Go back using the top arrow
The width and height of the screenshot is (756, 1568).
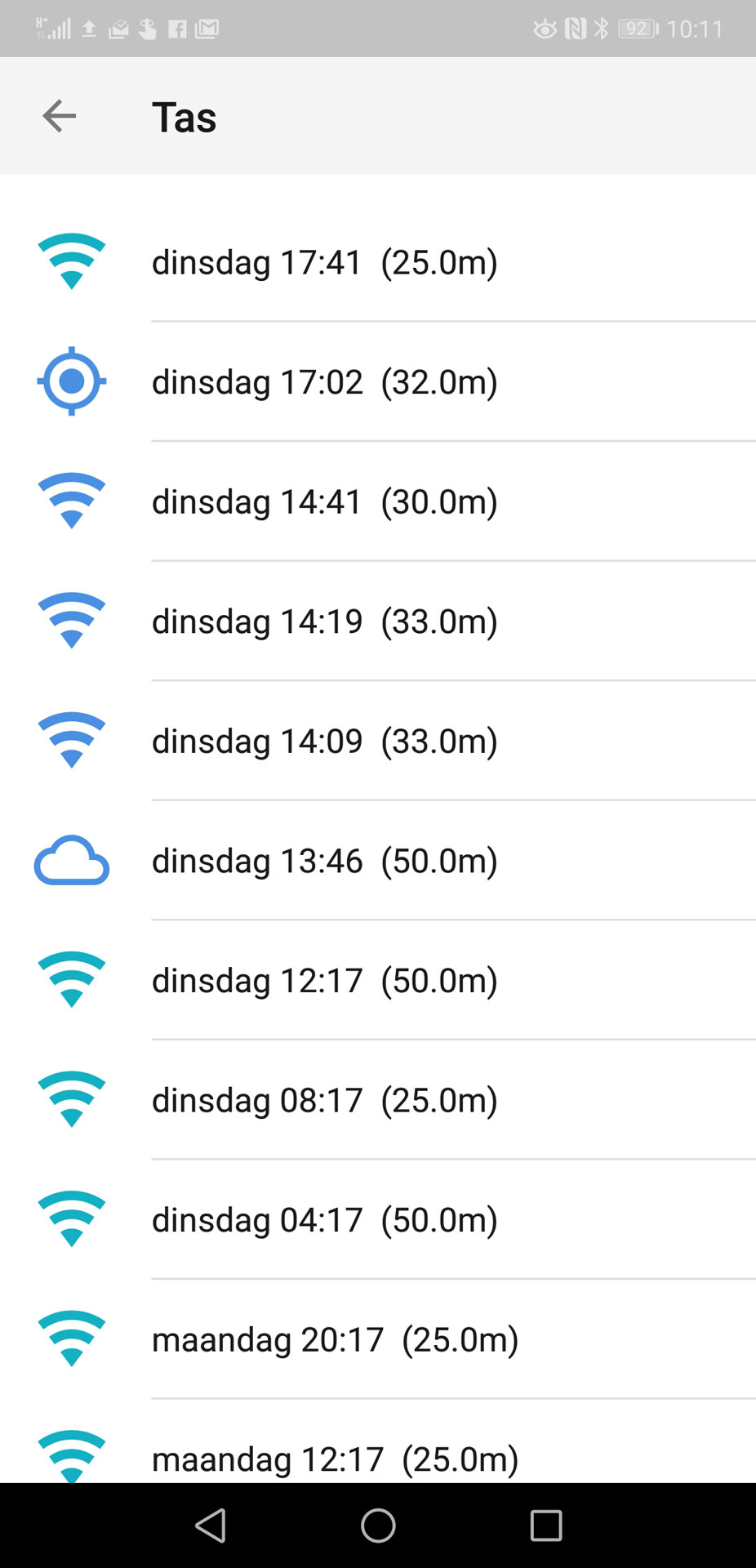pyautogui.click(x=60, y=116)
